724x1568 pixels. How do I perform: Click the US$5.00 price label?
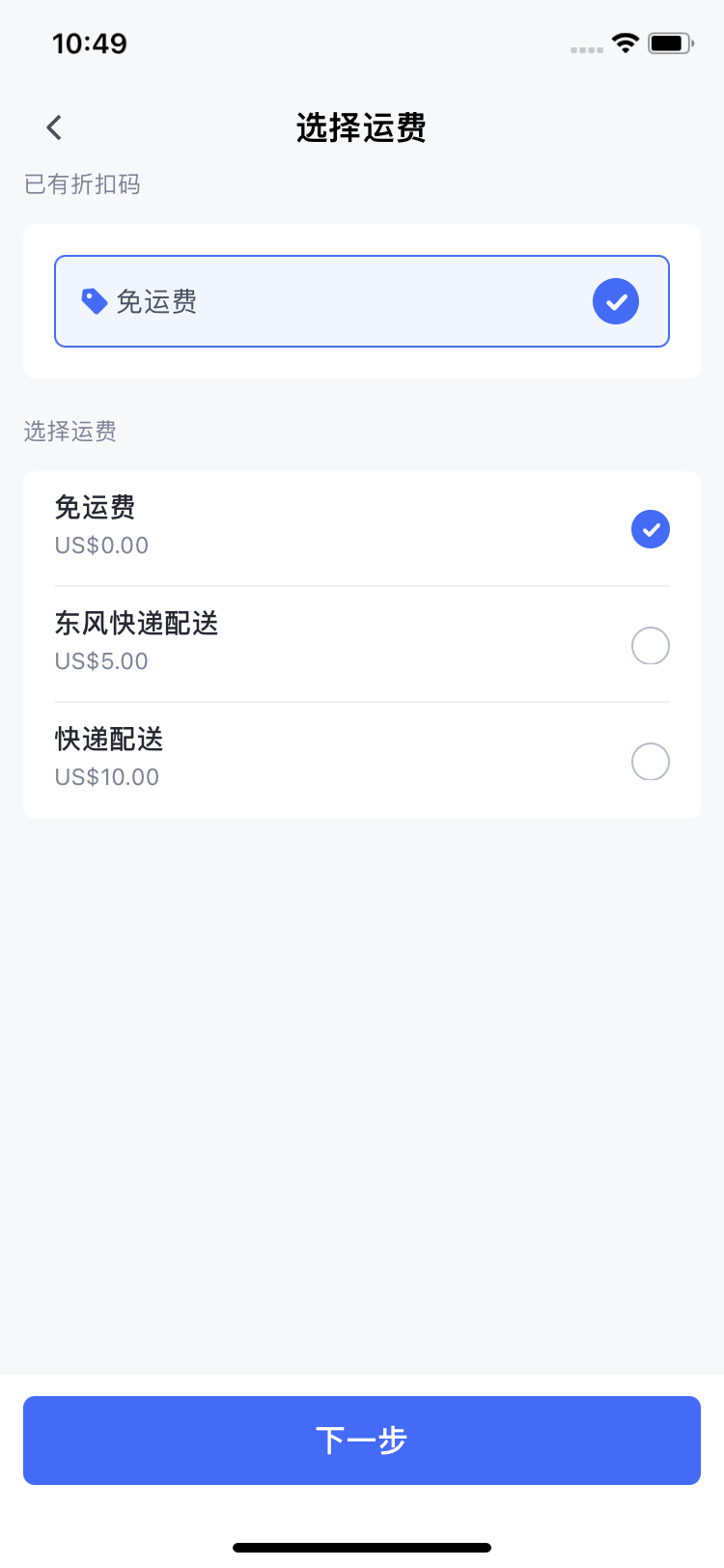(100, 660)
